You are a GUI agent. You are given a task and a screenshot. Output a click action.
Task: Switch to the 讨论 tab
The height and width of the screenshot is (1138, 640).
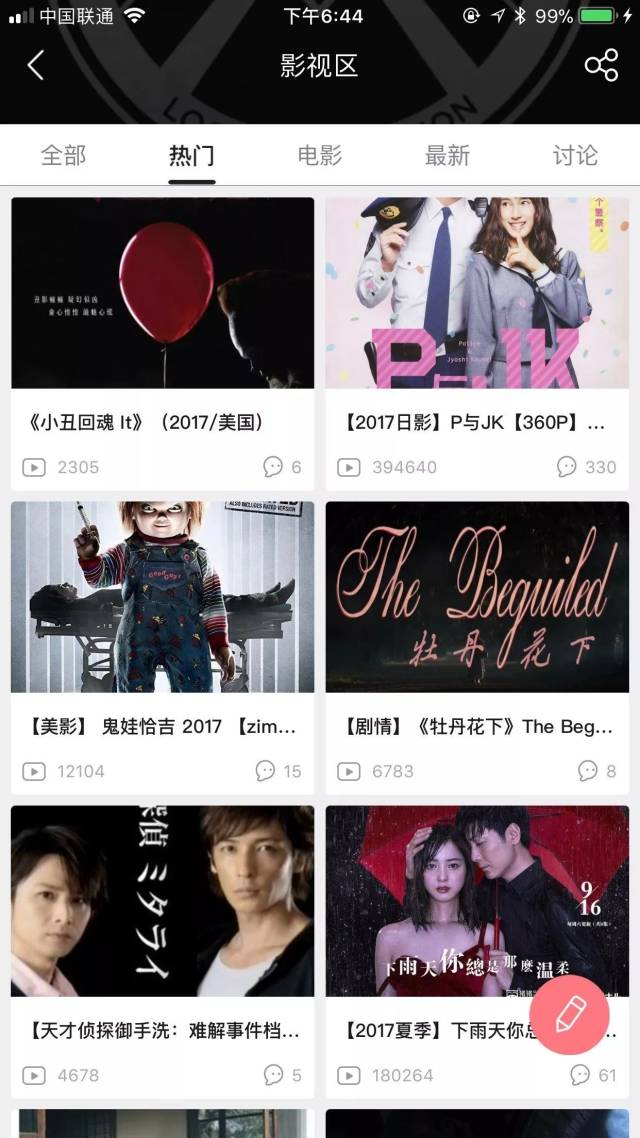pyautogui.click(x=575, y=155)
